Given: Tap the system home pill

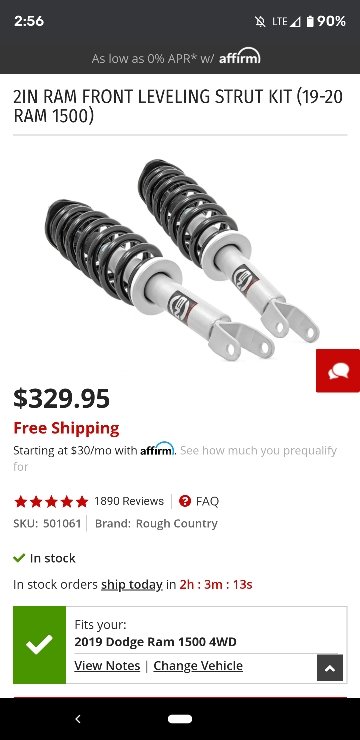Looking at the screenshot, I should pyautogui.click(x=180, y=719).
